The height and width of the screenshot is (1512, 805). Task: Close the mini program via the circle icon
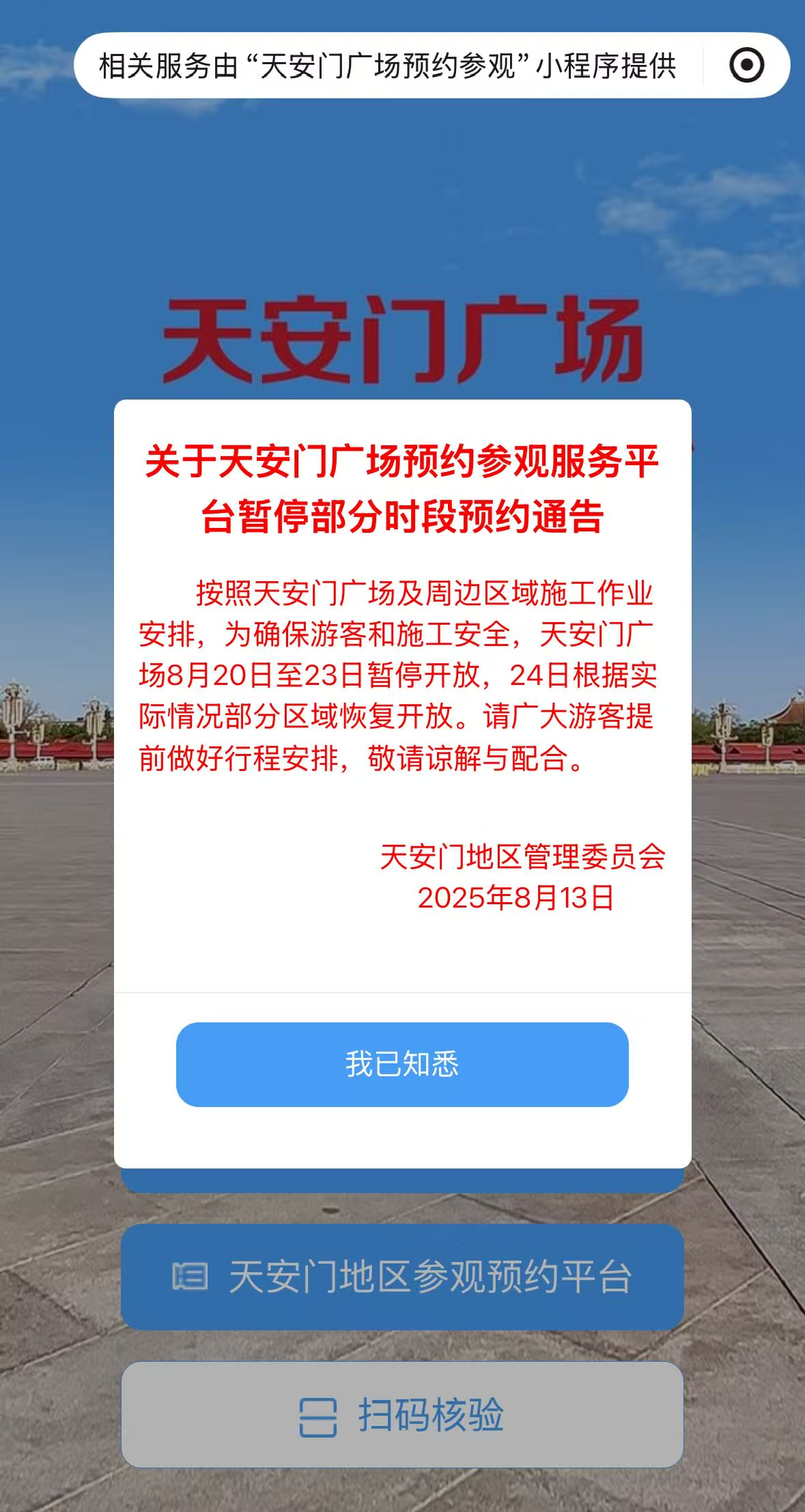746,66
